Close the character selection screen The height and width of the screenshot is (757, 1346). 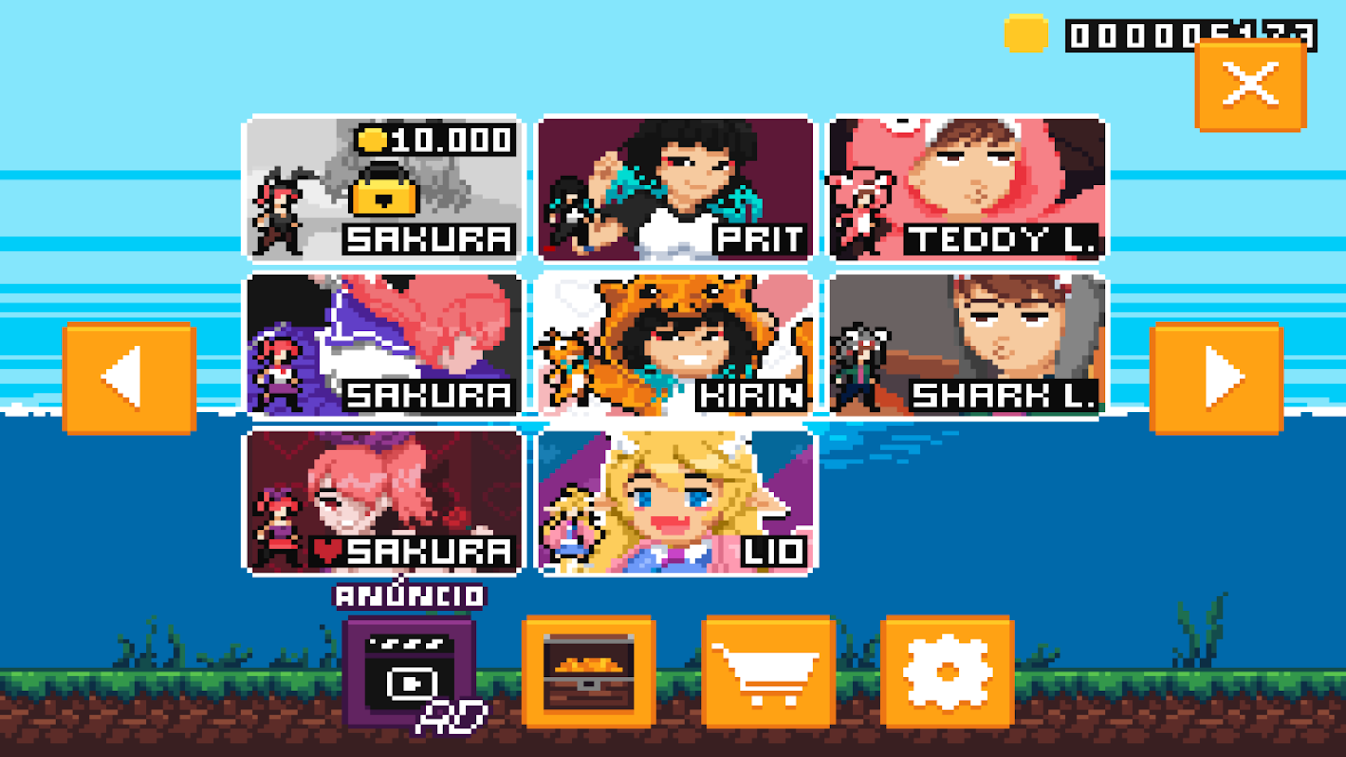point(1250,84)
